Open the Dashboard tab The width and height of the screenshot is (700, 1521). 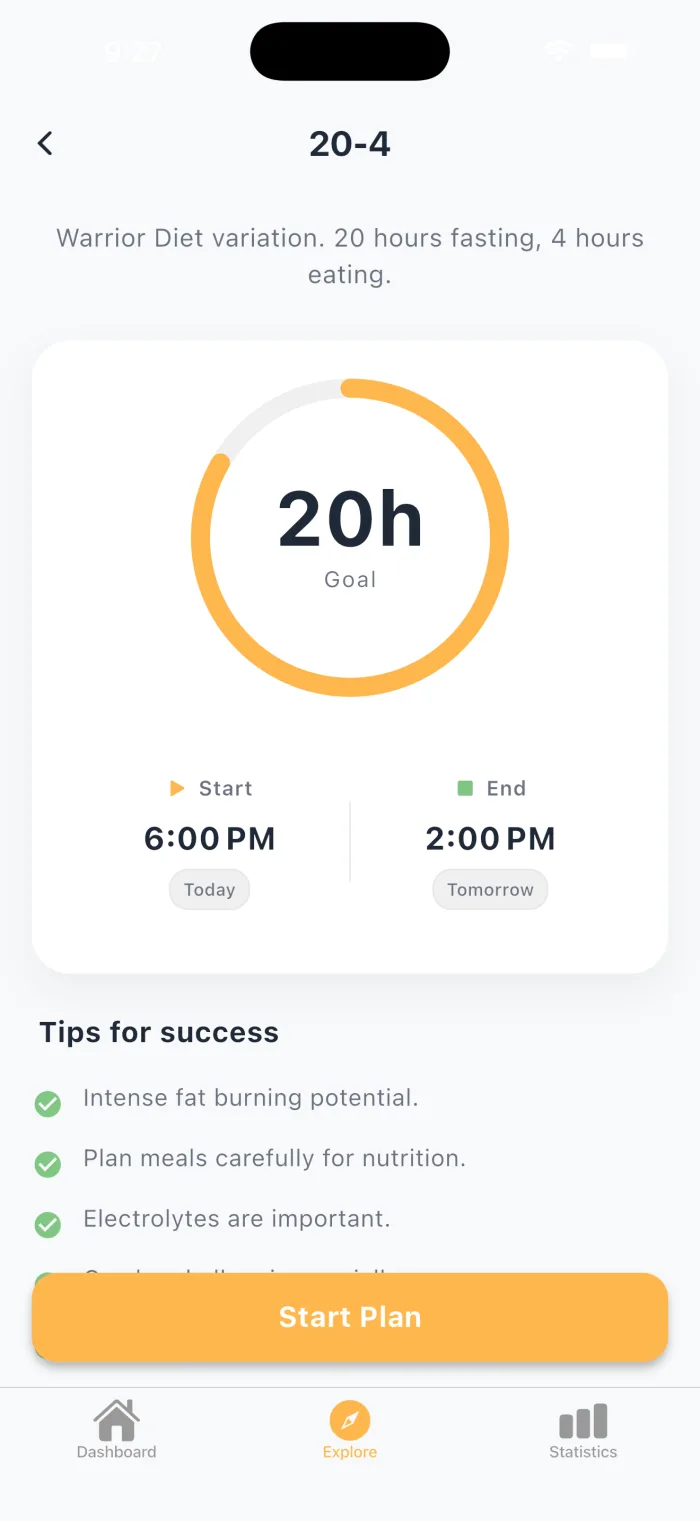[x=117, y=1430]
